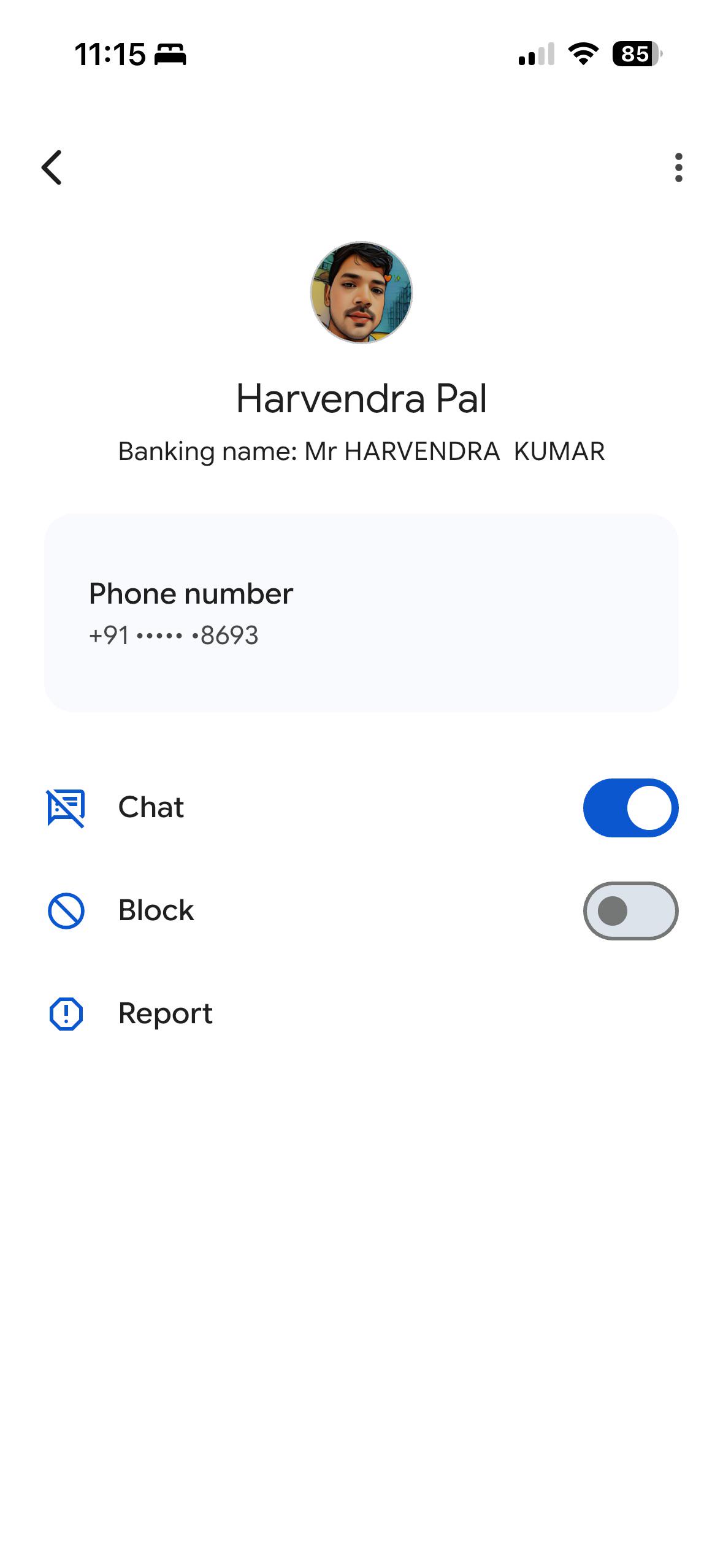Viewport: 723px width, 1568px height.
Task: Go back using the arrow
Action: click(52, 167)
